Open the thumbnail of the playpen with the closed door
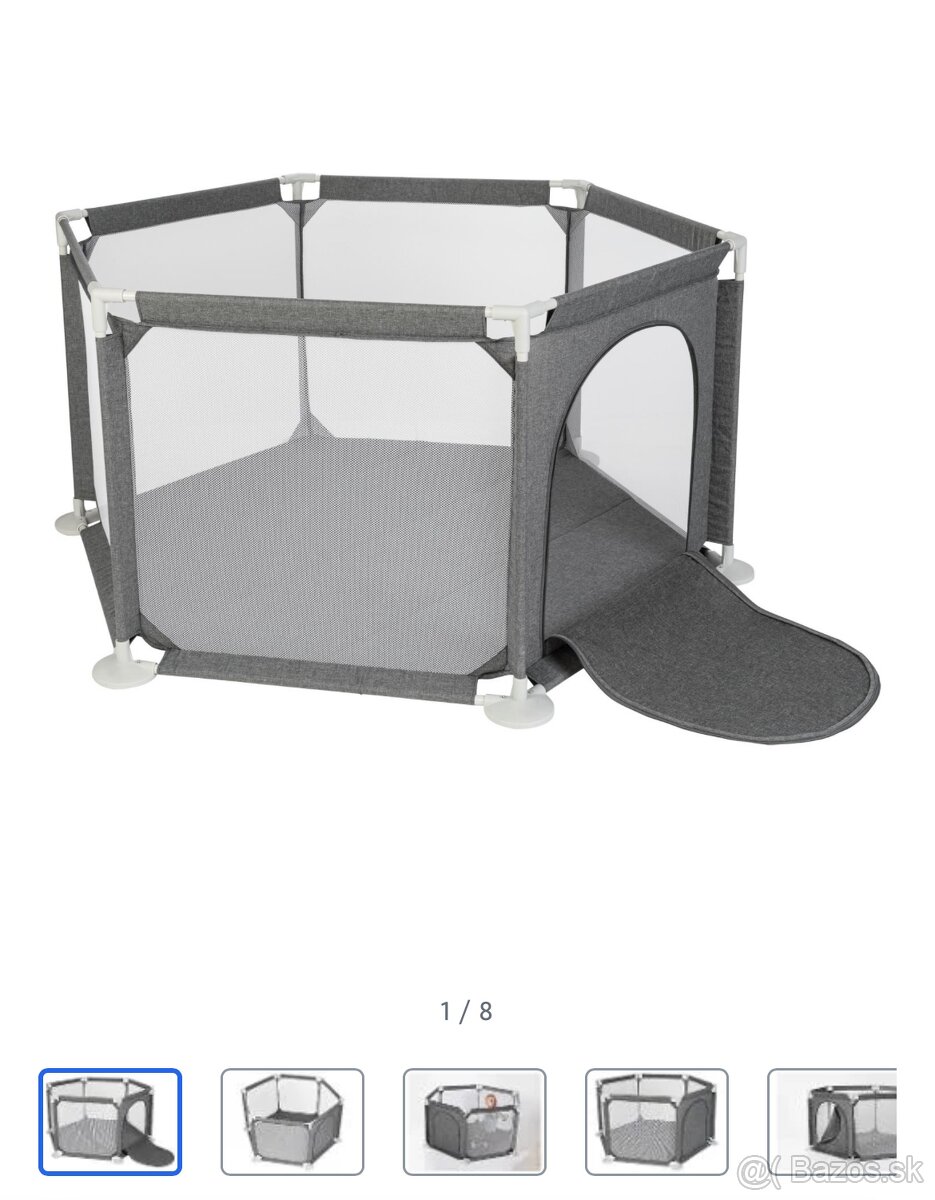 tap(656, 1121)
